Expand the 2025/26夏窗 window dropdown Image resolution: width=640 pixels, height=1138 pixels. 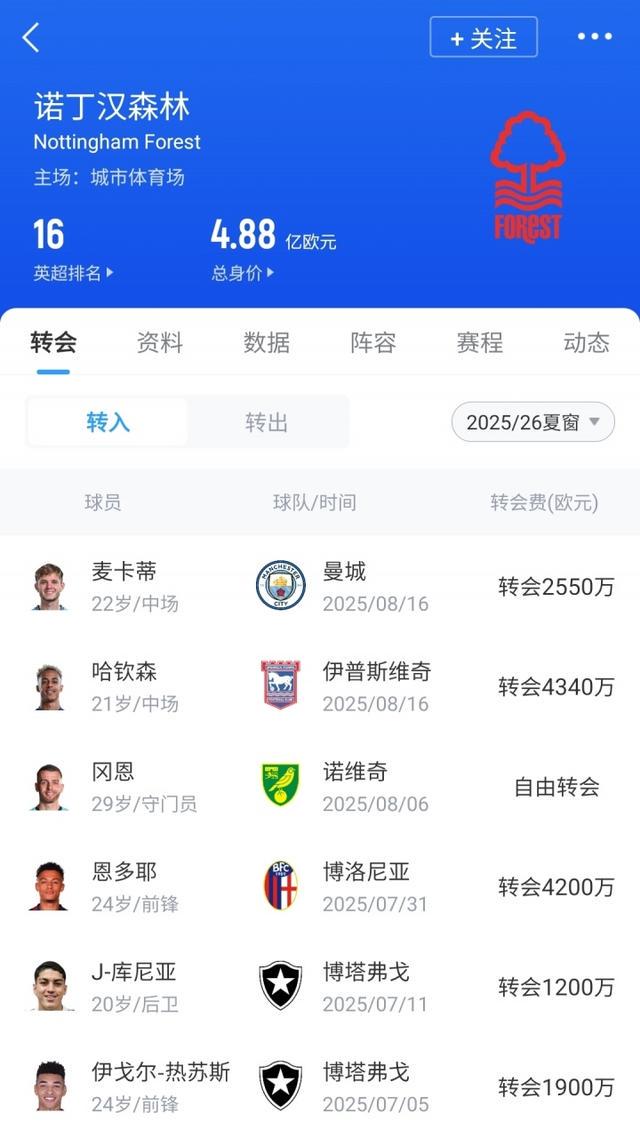533,422
